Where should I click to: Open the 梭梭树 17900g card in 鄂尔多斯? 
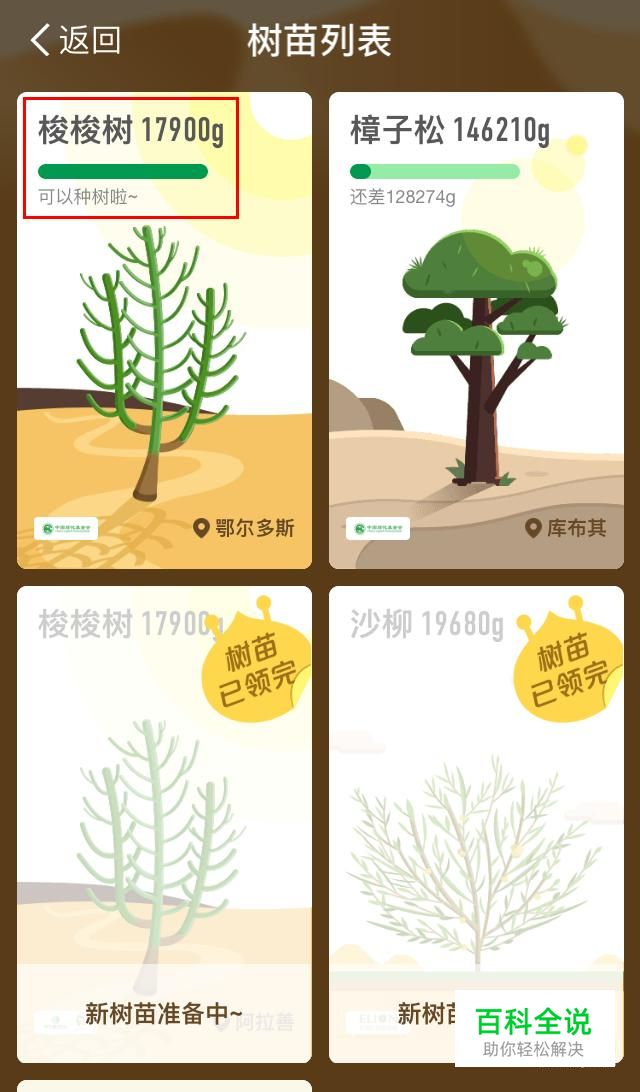click(164, 330)
